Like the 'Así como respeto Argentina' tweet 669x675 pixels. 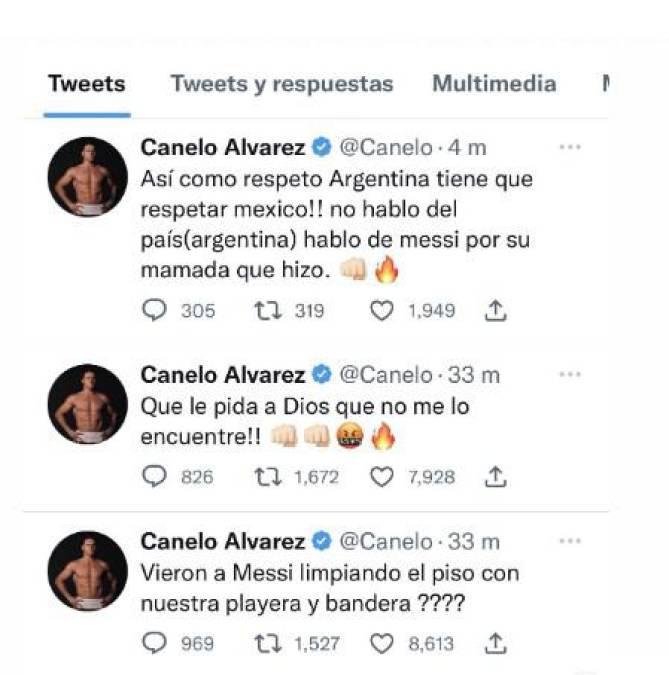[x=381, y=311]
